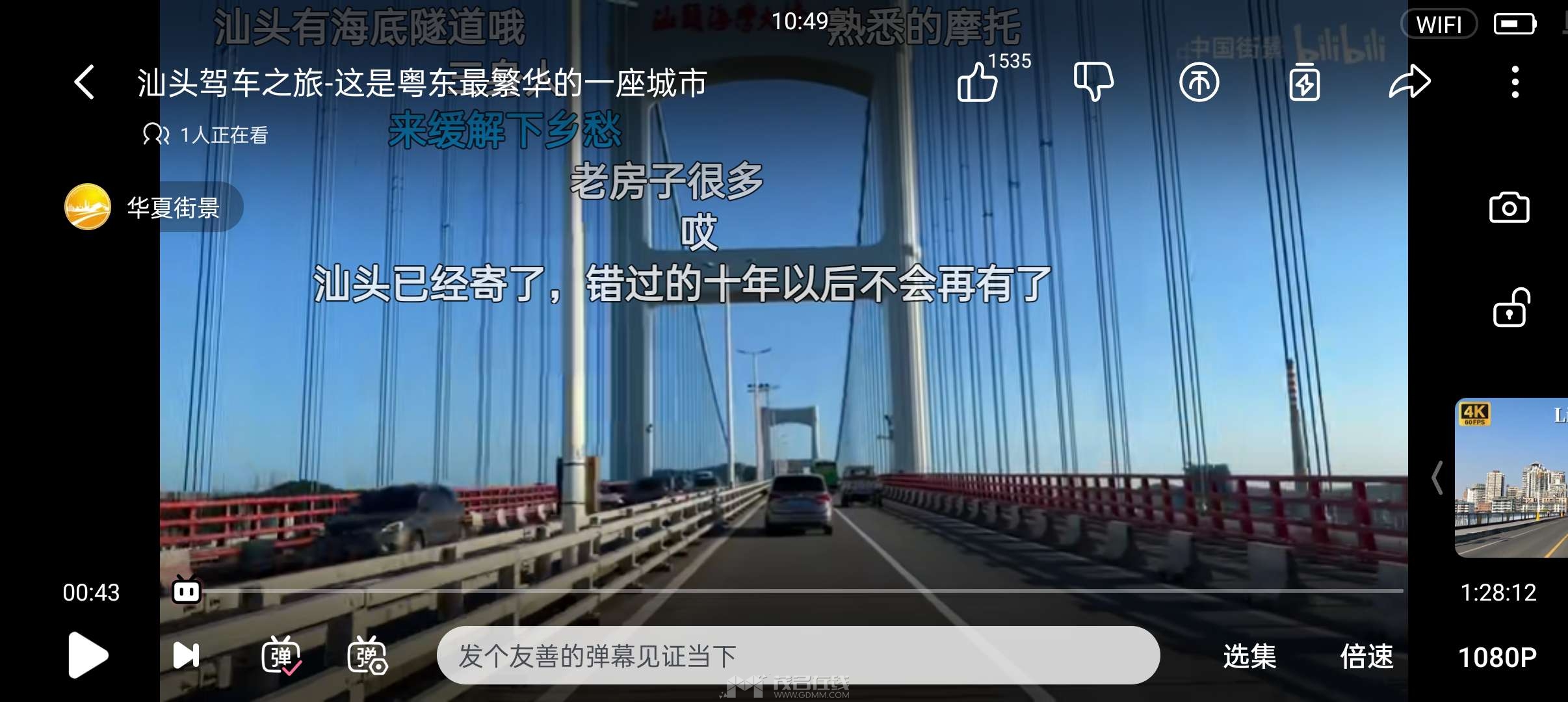Share this video
This screenshot has height=702, width=1568.
pyautogui.click(x=1409, y=83)
